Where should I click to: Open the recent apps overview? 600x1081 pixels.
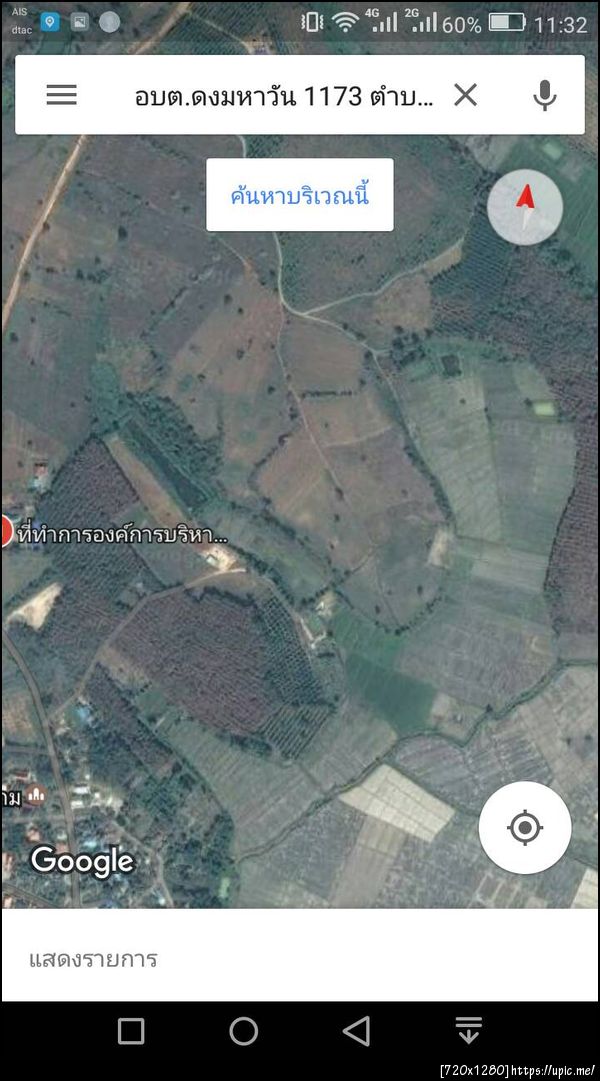click(131, 1031)
